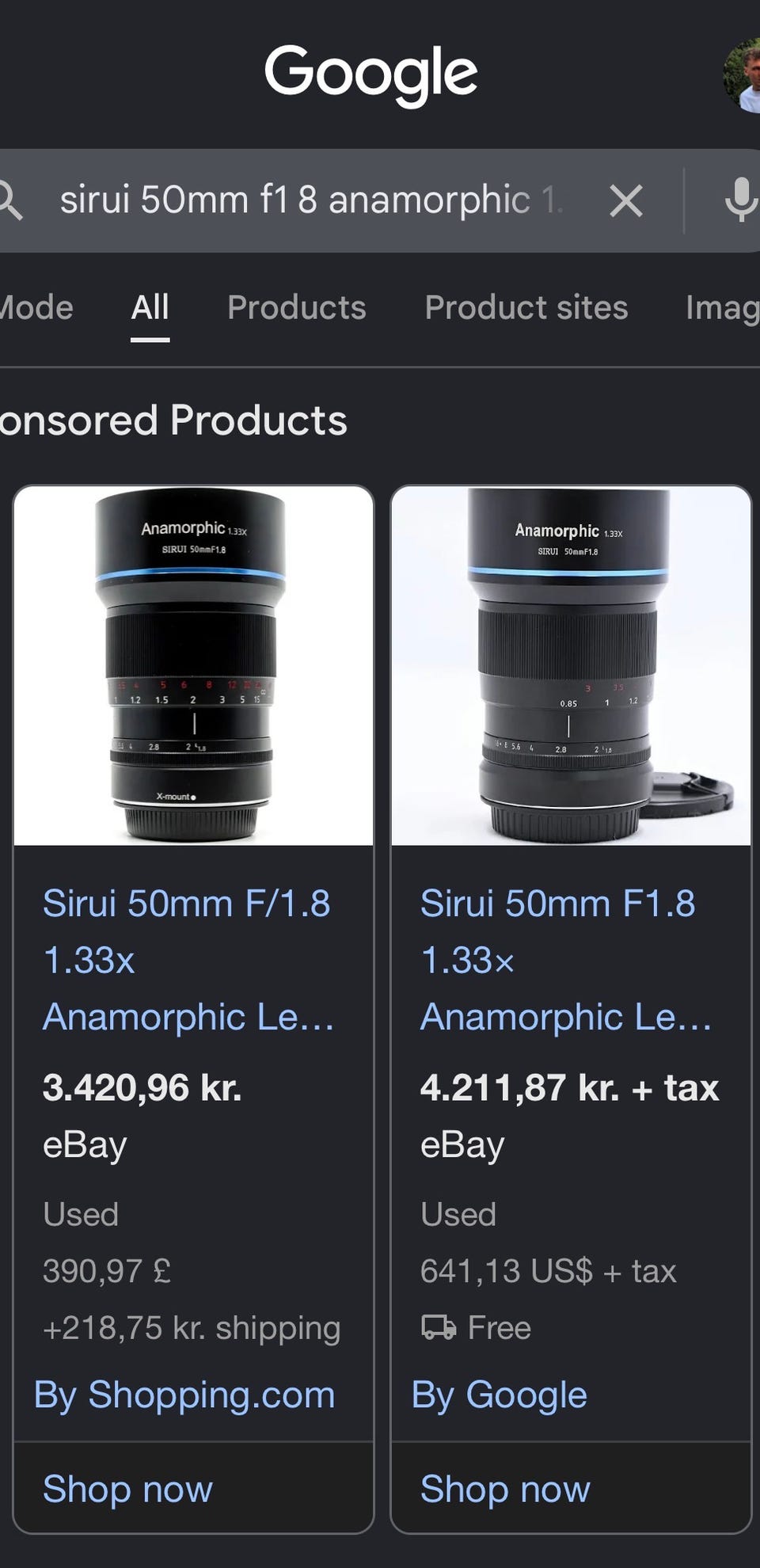Image resolution: width=760 pixels, height=1568 pixels.
Task: Open the By Google link
Action: point(499,1395)
